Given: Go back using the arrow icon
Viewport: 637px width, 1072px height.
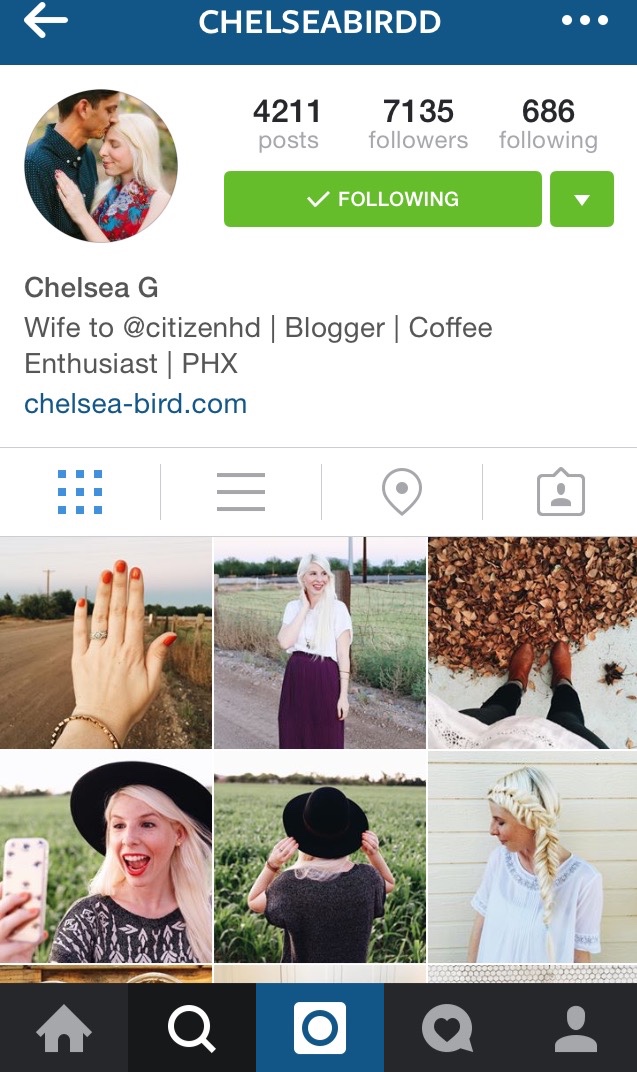Looking at the screenshot, I should [x=46, y=22].
